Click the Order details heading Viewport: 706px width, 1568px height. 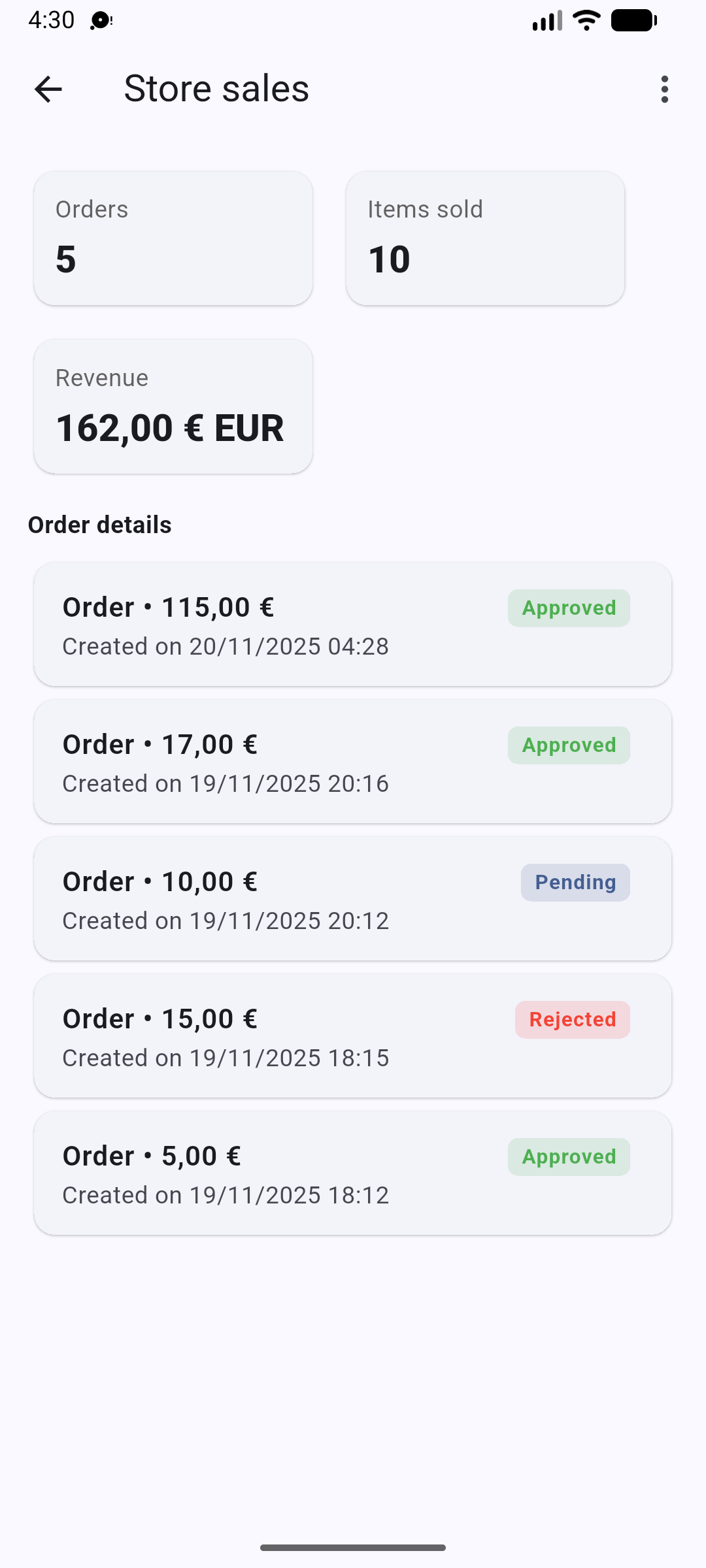click(x=99, y=524)
